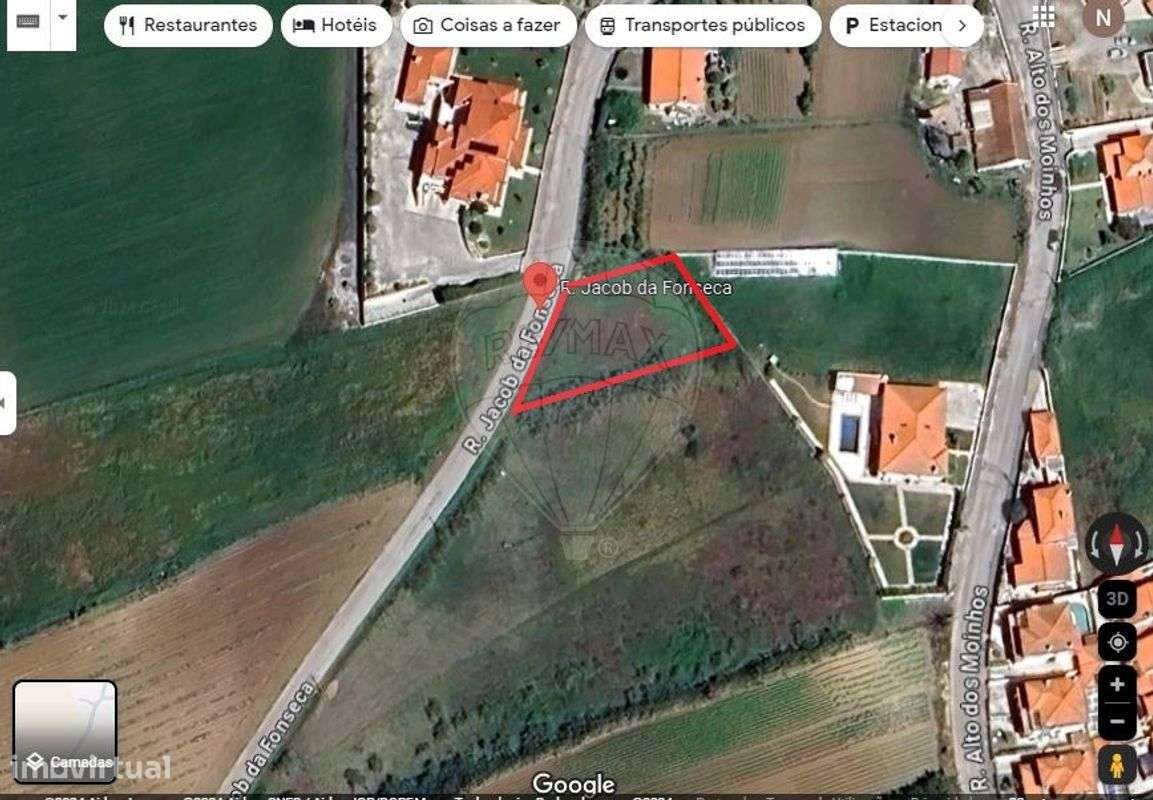Show more category chips with the arrow
Viewport: 1153px width, 800px height.
tap(962, 25)
